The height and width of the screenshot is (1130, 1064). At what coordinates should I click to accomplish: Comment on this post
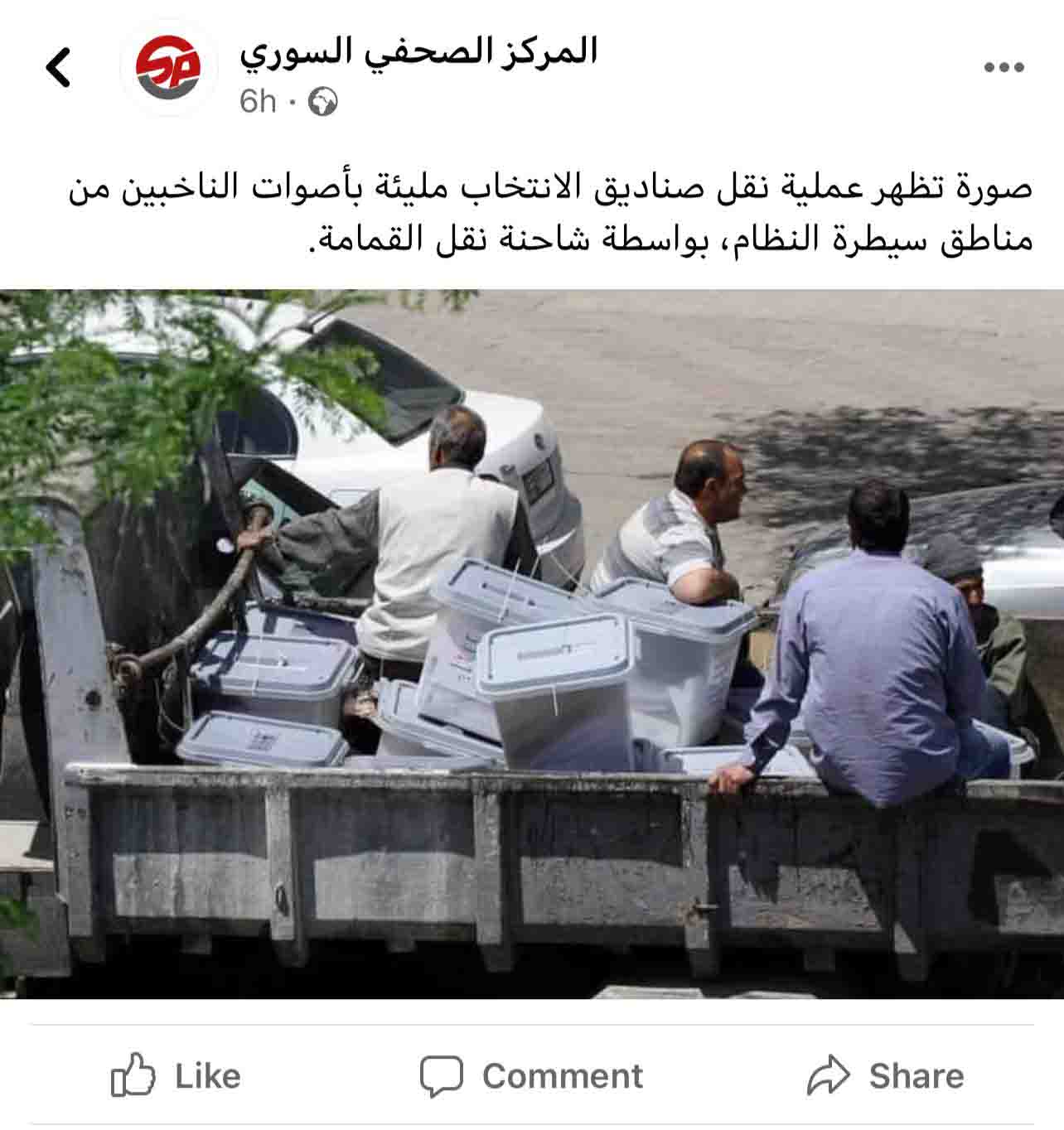click(x=531, y=1076)
